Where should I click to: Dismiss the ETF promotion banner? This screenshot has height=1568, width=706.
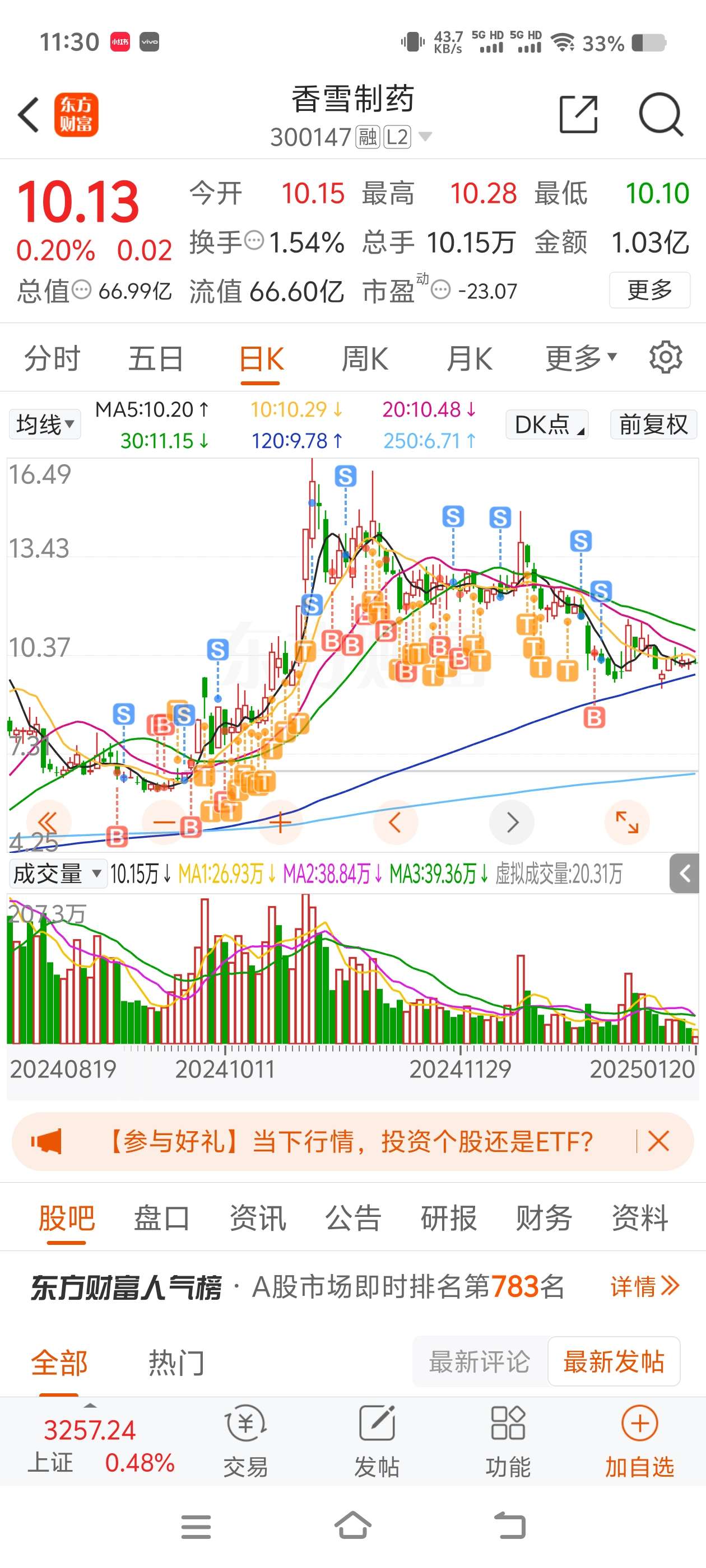pos(658,1141)
